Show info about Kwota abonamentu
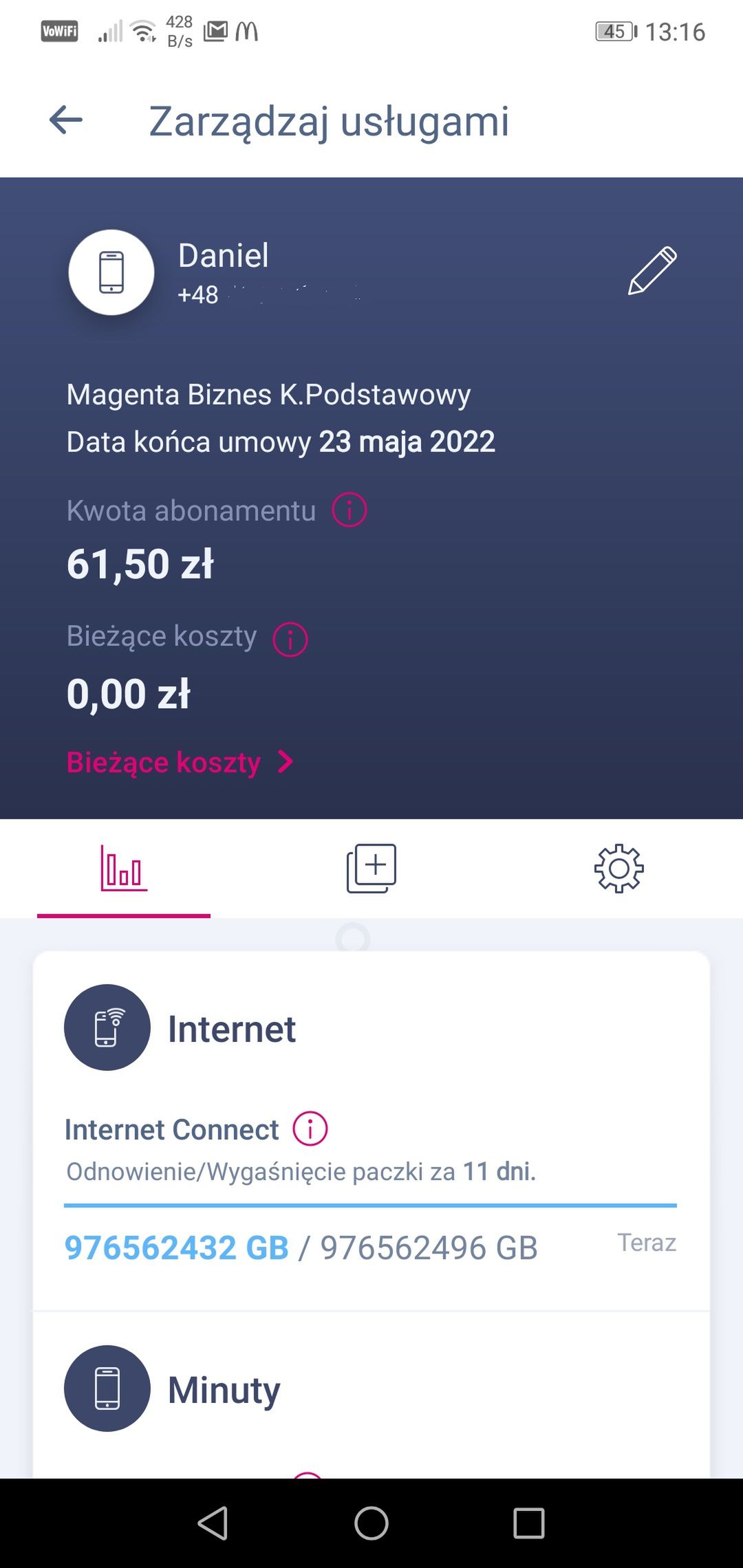Image resolution: width=743 pixels, height=1568 pixels. [x=349, y=510]
